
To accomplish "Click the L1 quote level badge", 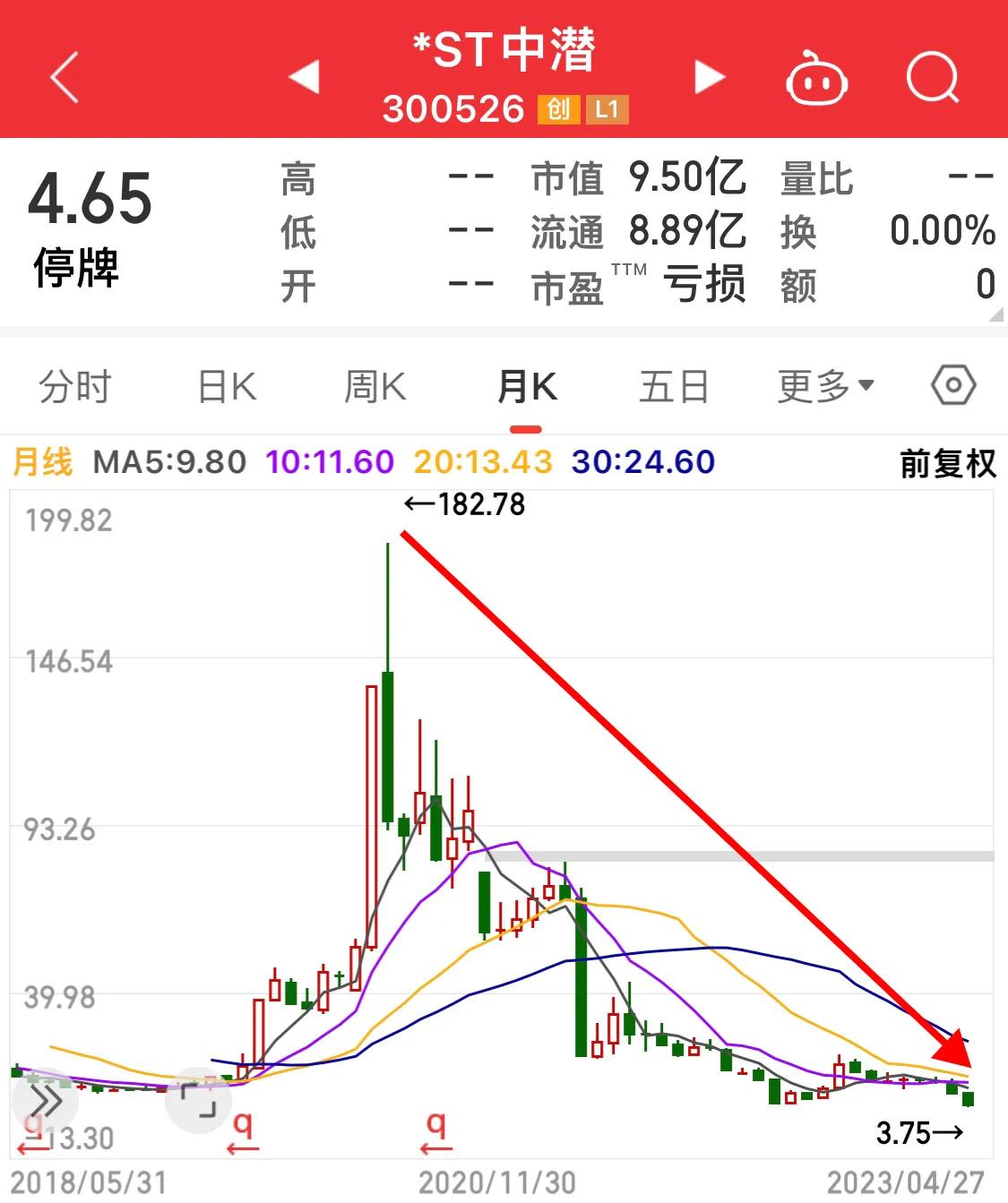I will pyautogui.click(x=607, y=109).
